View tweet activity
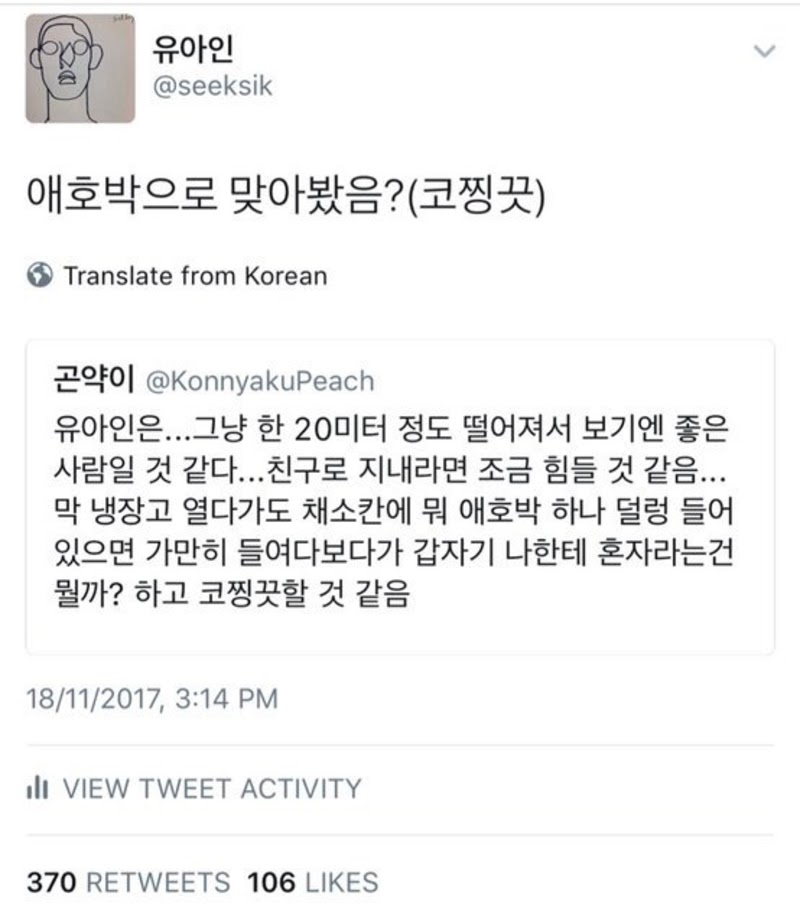This screenshot has width=800, height=914. pyautogui.click(x=212, y=788)
